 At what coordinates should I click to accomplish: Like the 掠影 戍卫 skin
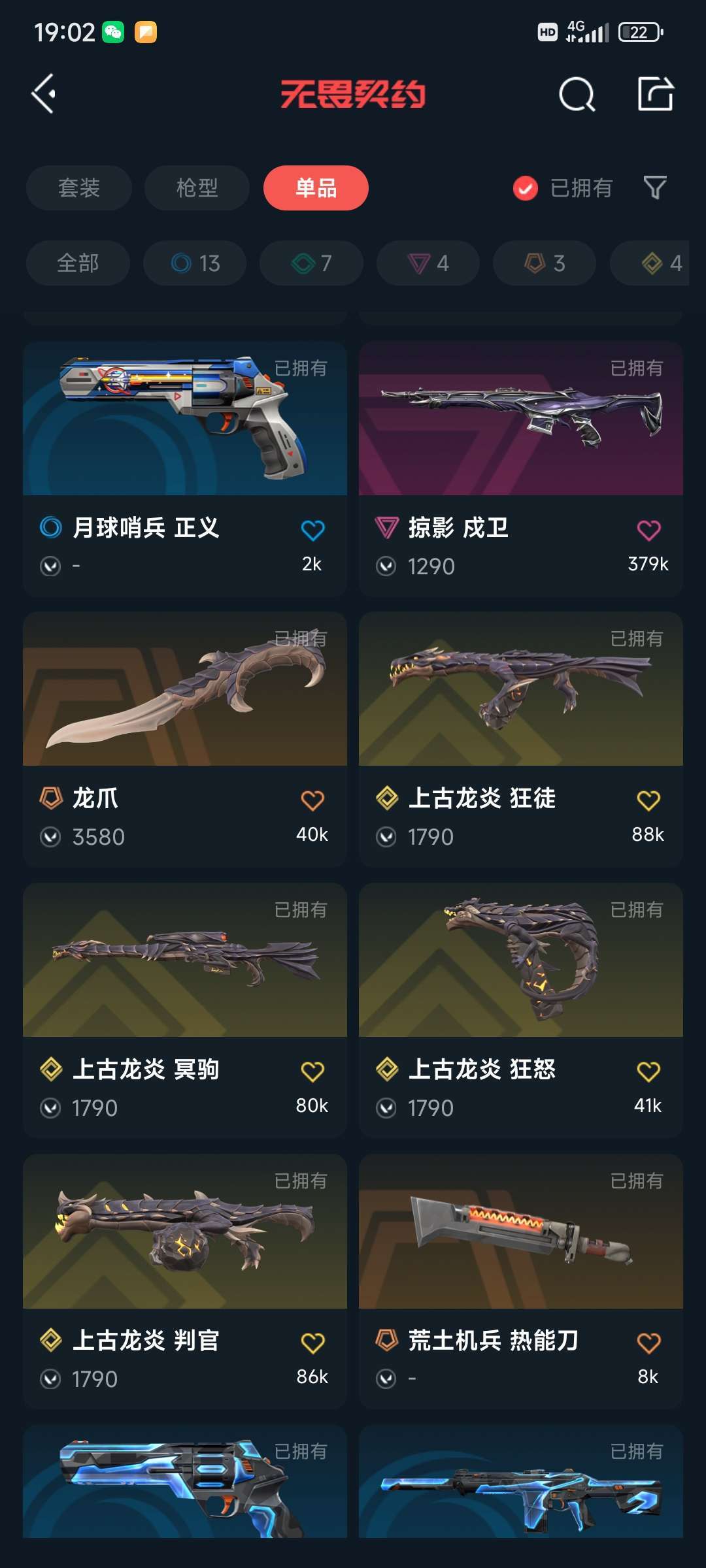click(648, 531)
